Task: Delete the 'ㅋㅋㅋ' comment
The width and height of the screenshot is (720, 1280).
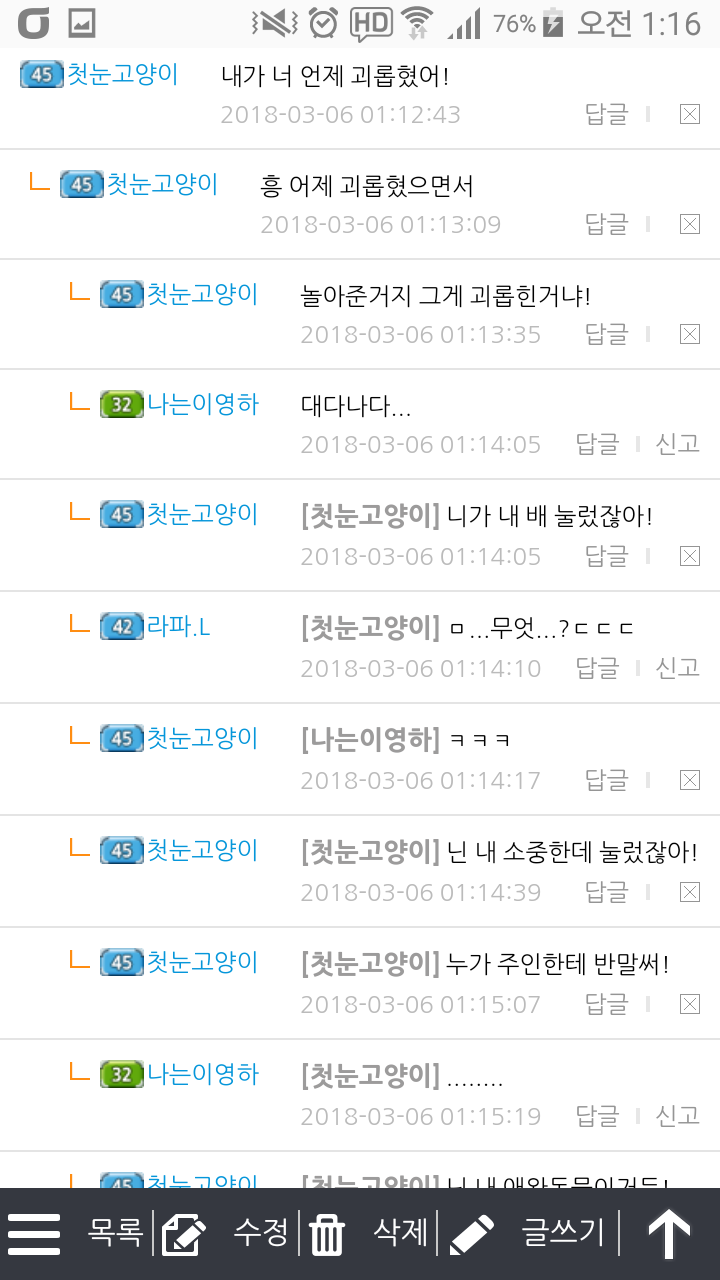Action: coord(689,780)
